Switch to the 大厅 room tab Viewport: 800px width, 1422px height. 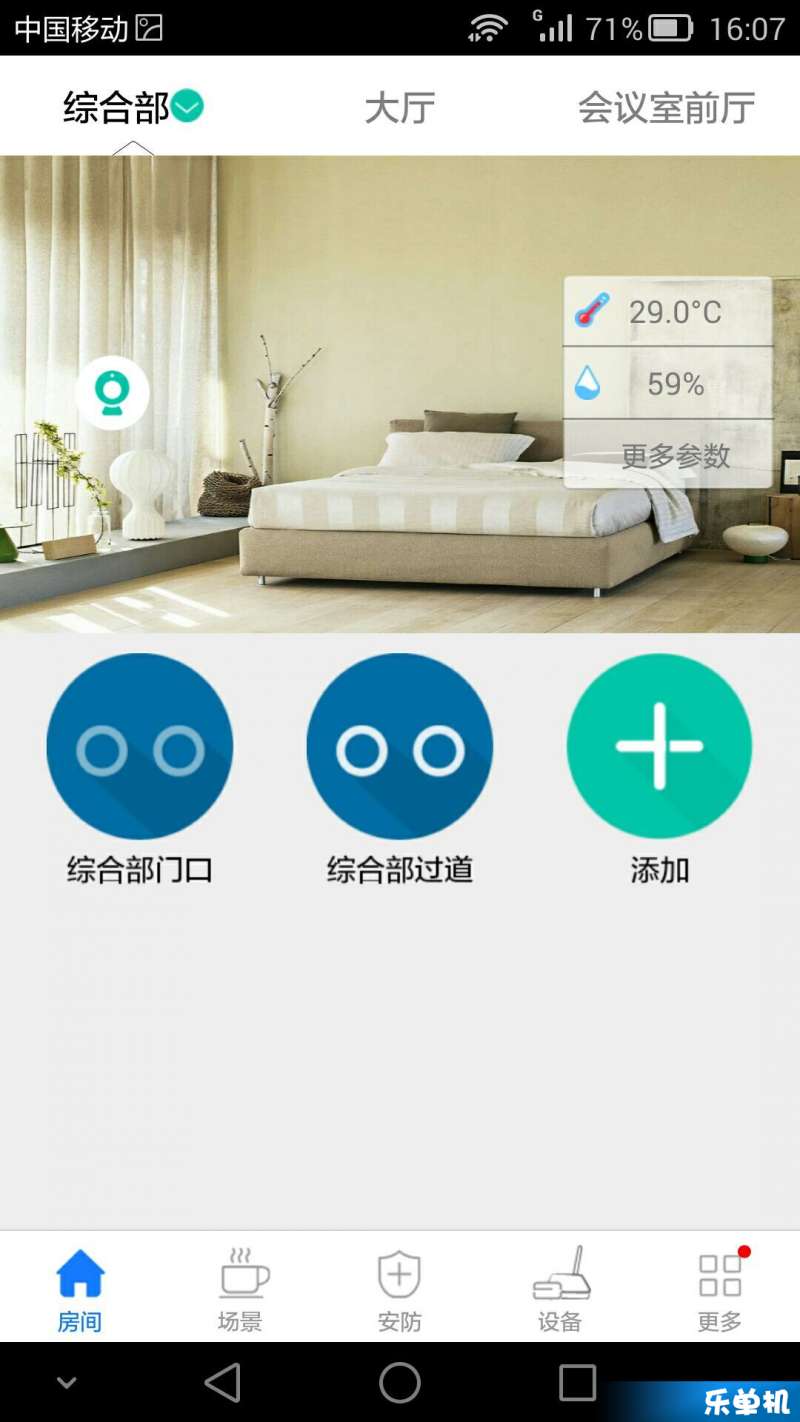point(399,108)
